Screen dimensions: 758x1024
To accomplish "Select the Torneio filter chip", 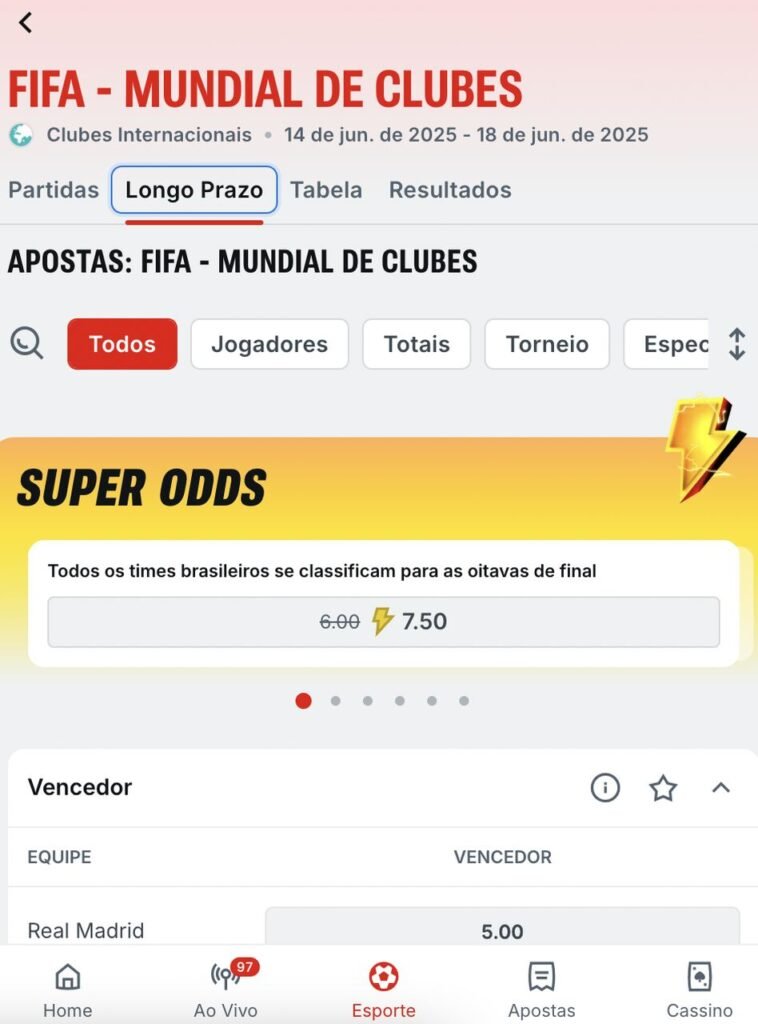I will [547, 344].
